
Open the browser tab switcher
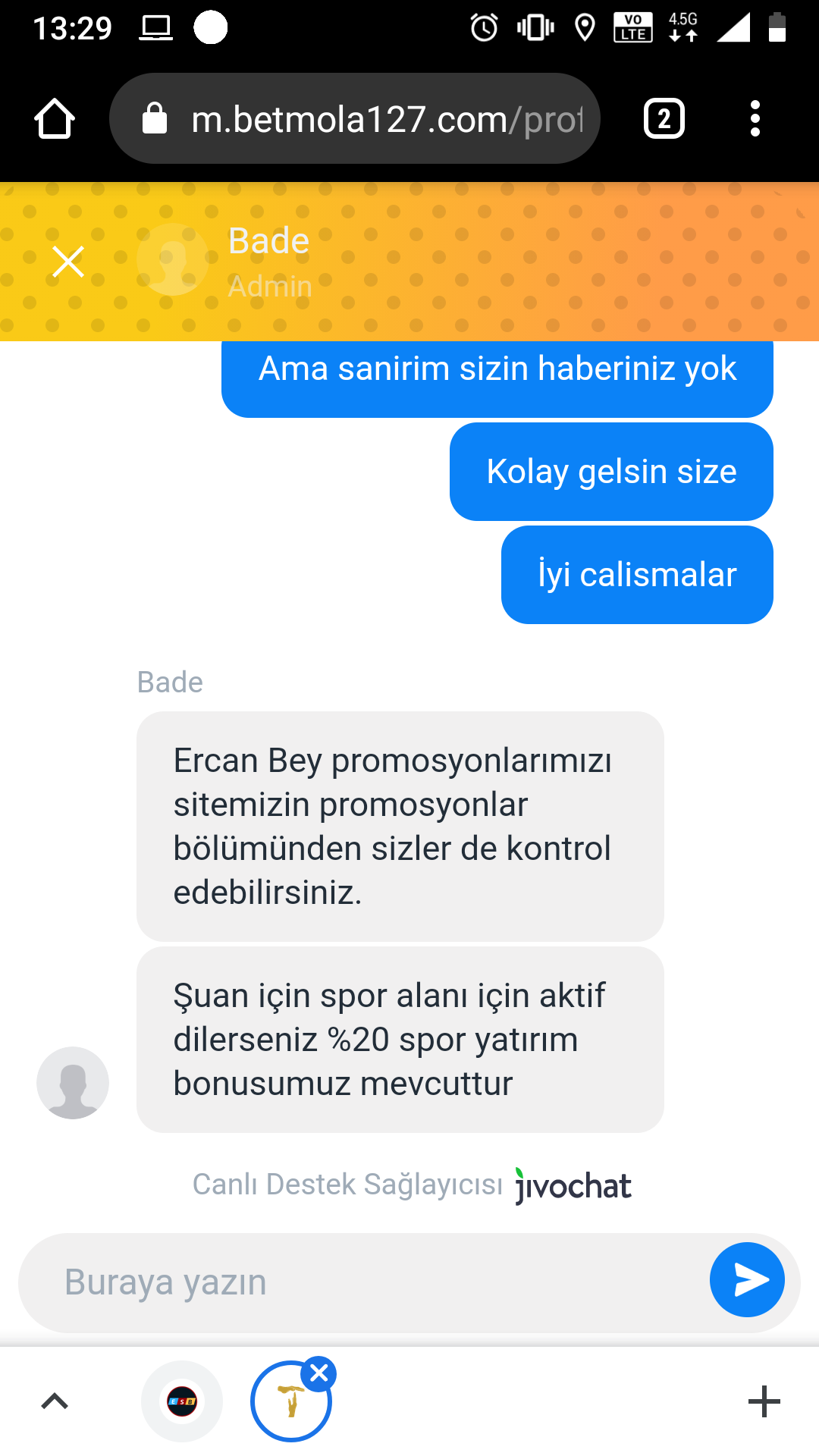pos(664,119)
